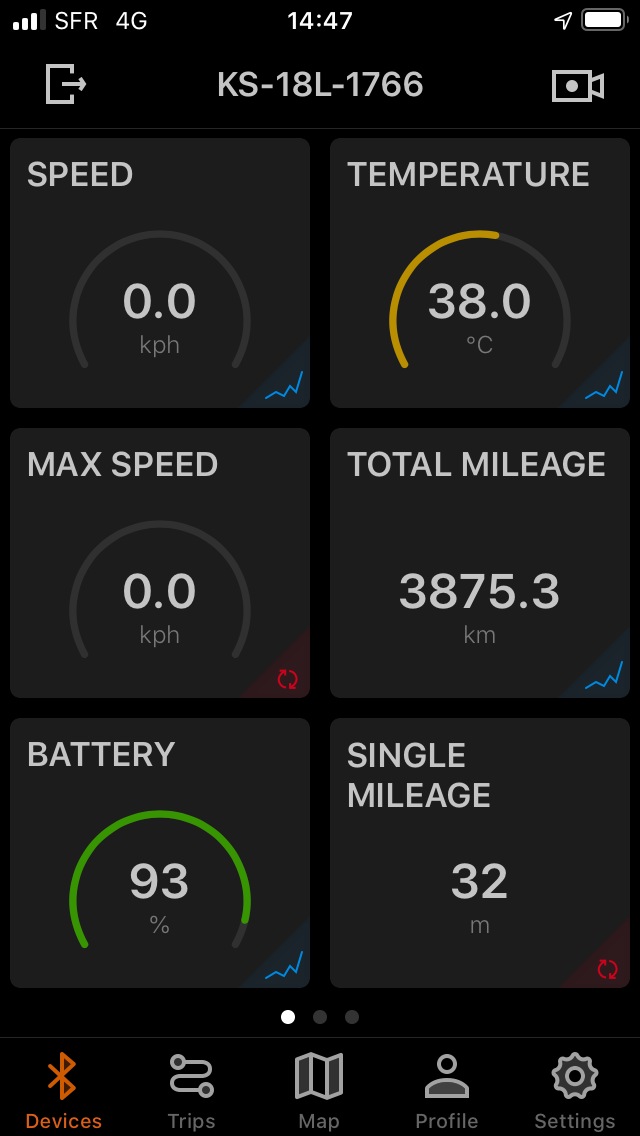Jump to the second dashboard page dot
This screenshot has width=640, height=1136.
[x=320, y=1017]
